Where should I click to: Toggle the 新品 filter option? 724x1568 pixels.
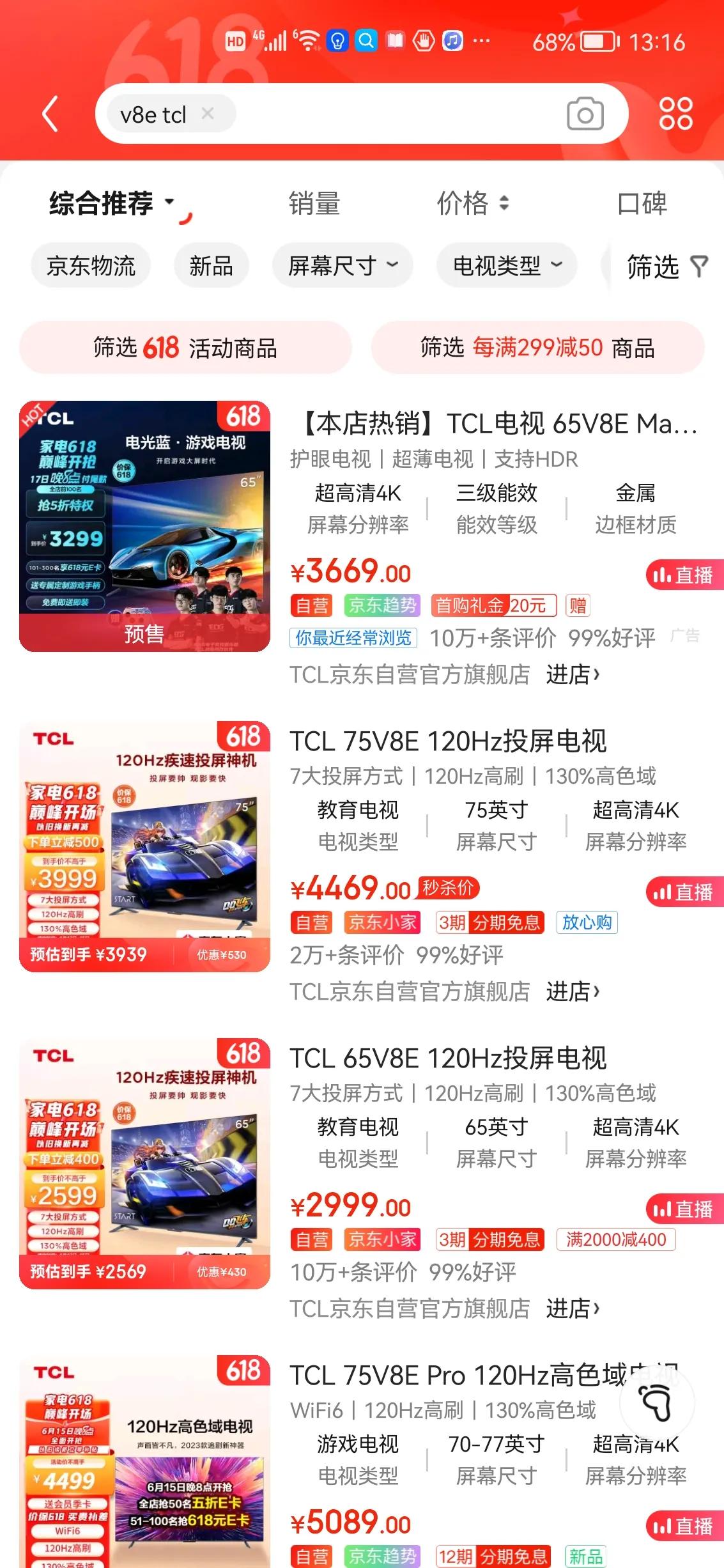pos(212,265)
